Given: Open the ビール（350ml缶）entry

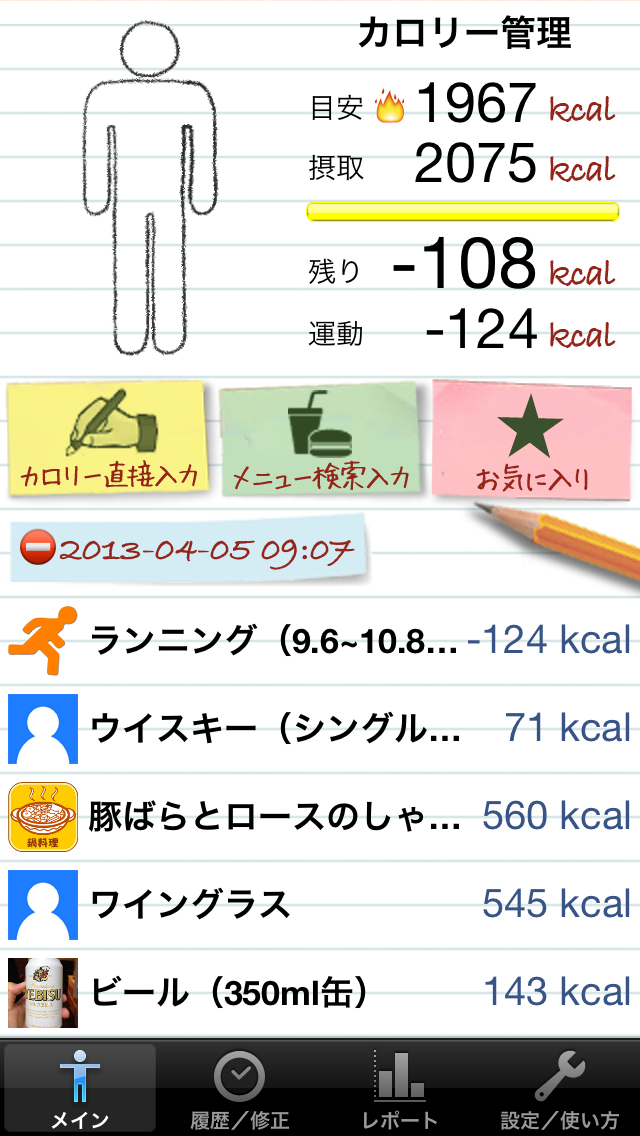Looking at the screenshot, I should coord(320,991).
